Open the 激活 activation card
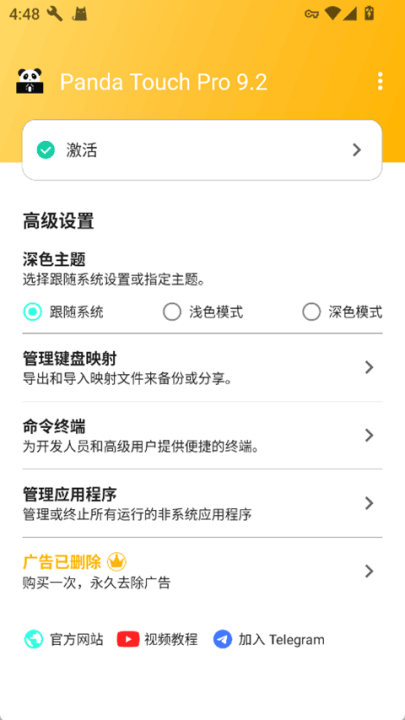Image resolution: width=405 pixels, height=720 pixels. click(202, 150)
